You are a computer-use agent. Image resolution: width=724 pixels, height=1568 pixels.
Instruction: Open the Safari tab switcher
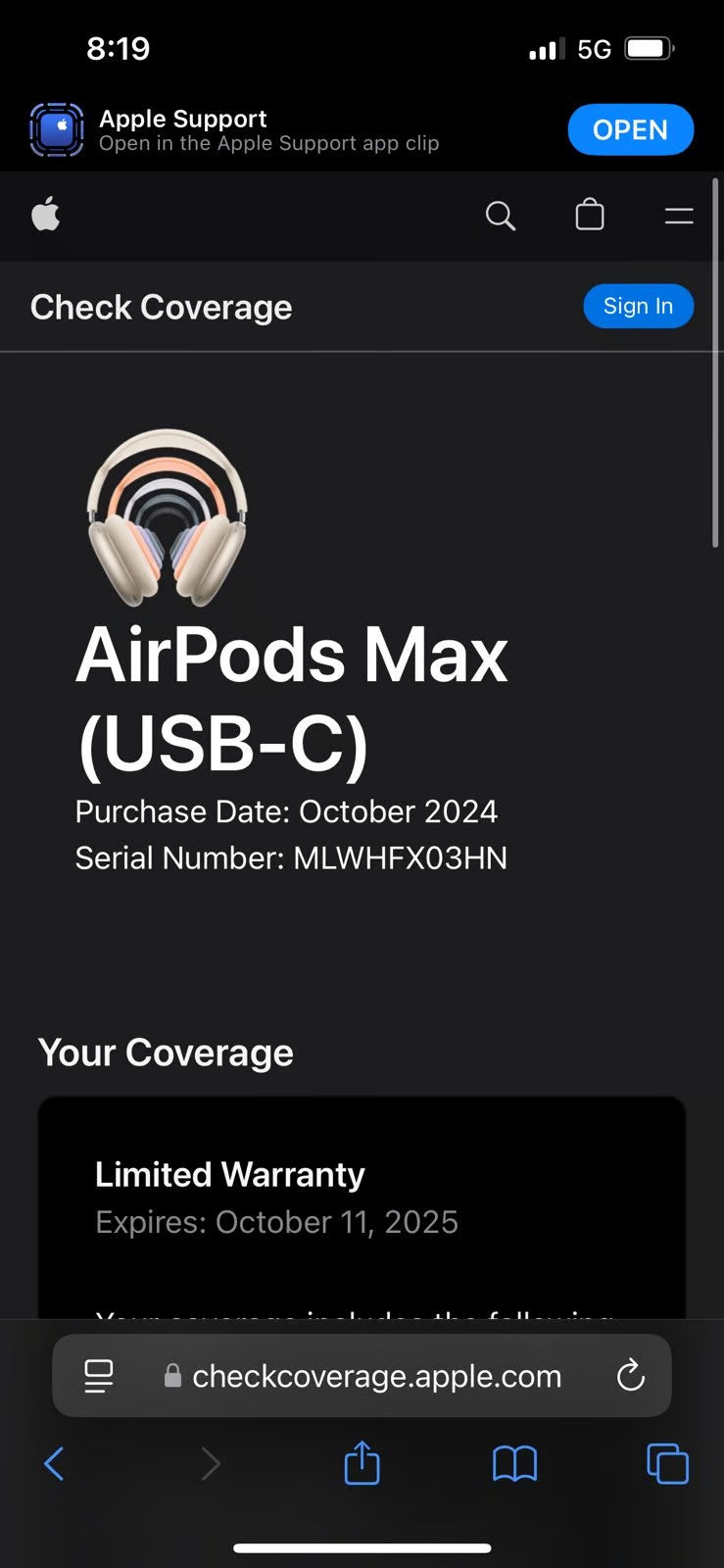(x=667, y=1463)
